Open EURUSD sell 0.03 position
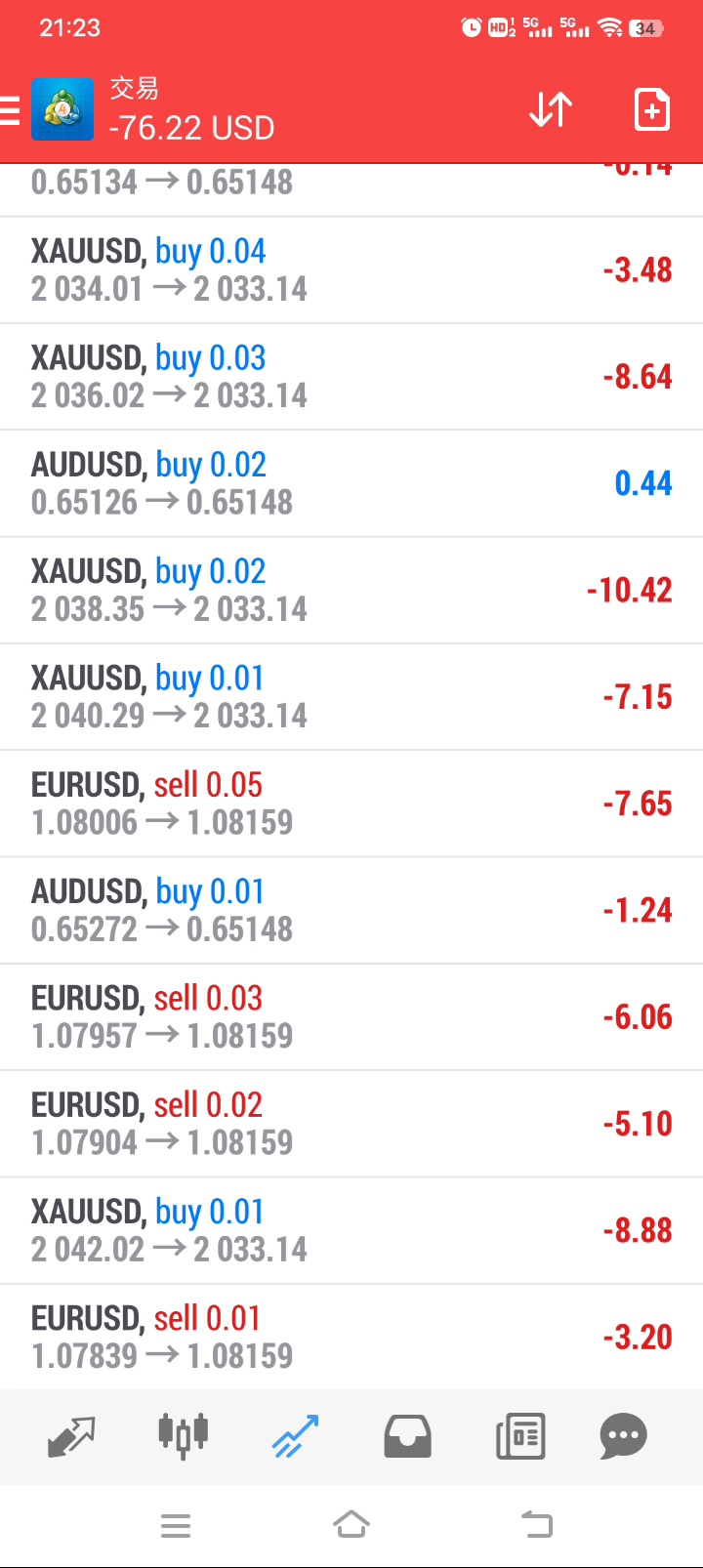Image resolution: width=703 pixels, height=1568 pixels. point(351,1016)
